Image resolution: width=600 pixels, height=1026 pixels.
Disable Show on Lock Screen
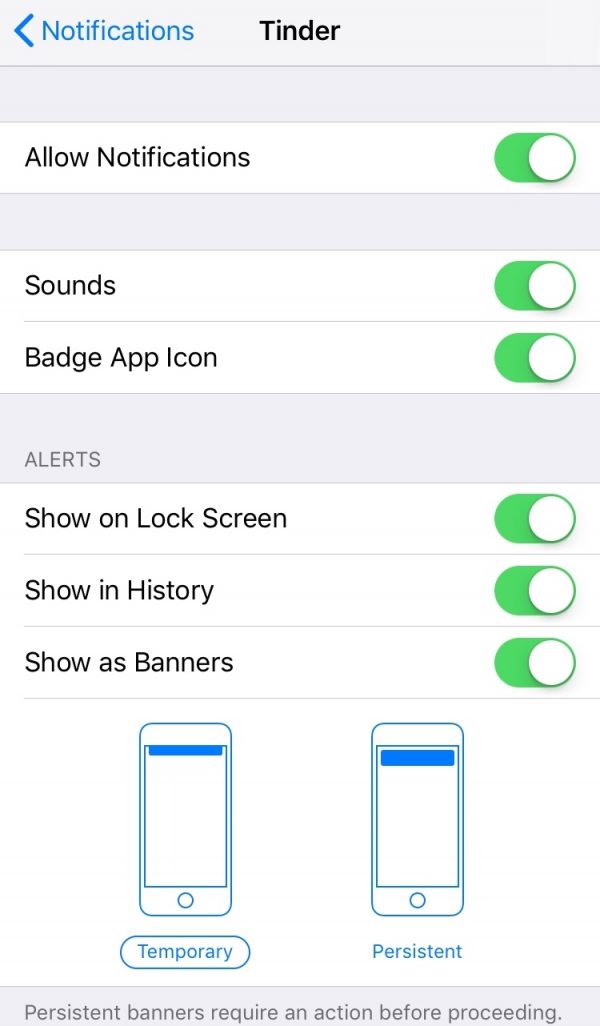[x=535, y=519]
